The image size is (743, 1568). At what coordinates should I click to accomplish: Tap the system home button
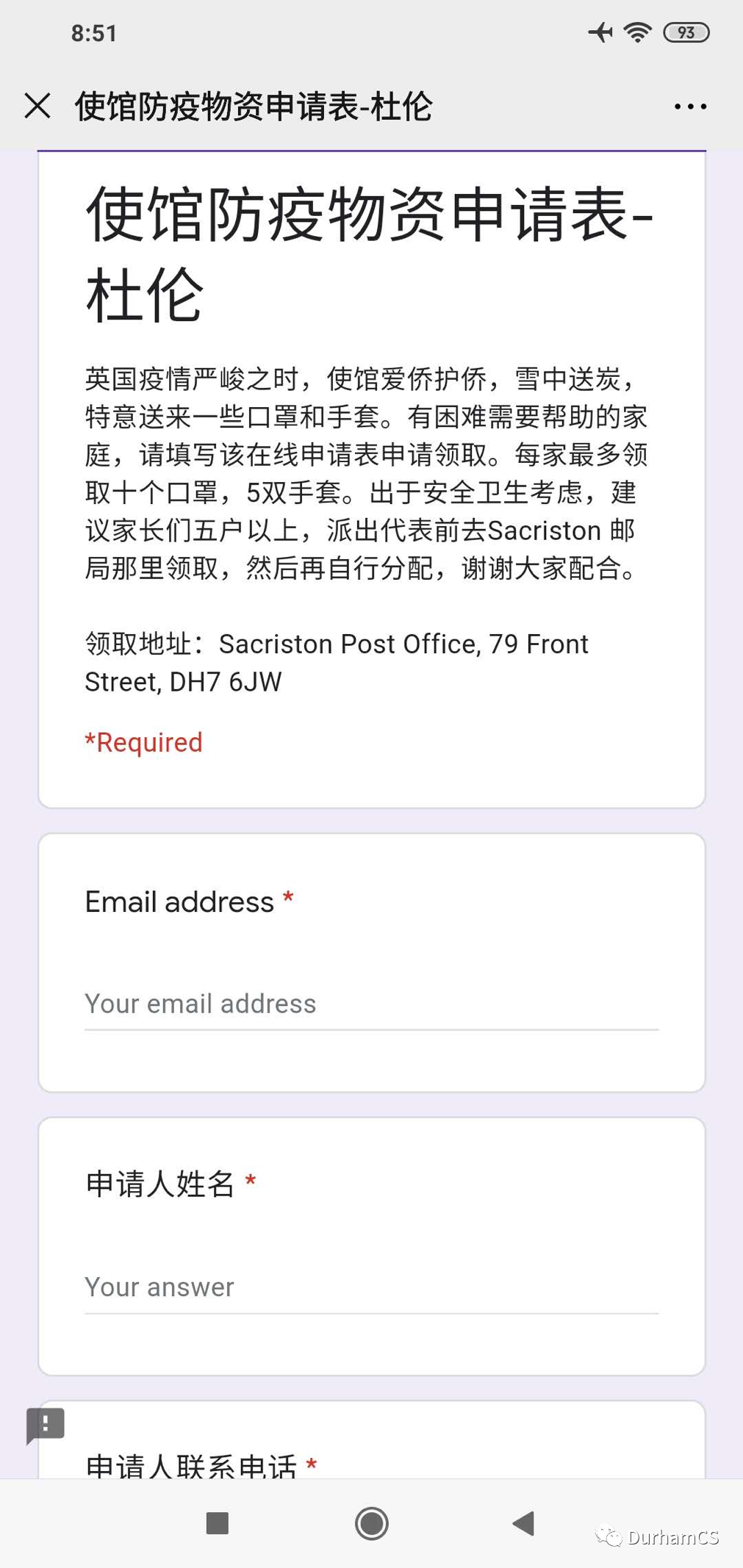(x=371, y=1523)
